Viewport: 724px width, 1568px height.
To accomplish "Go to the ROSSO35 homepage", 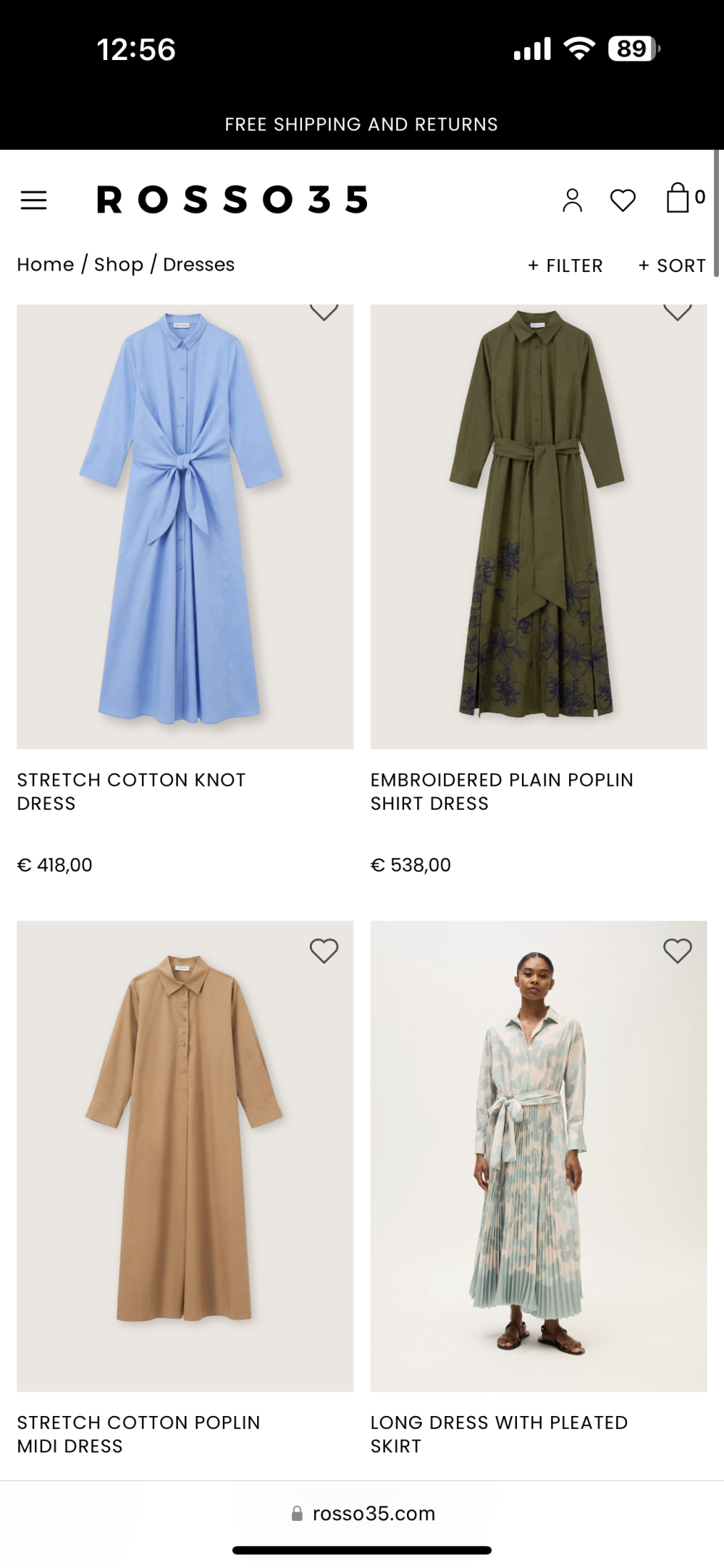I will [232, 200].
